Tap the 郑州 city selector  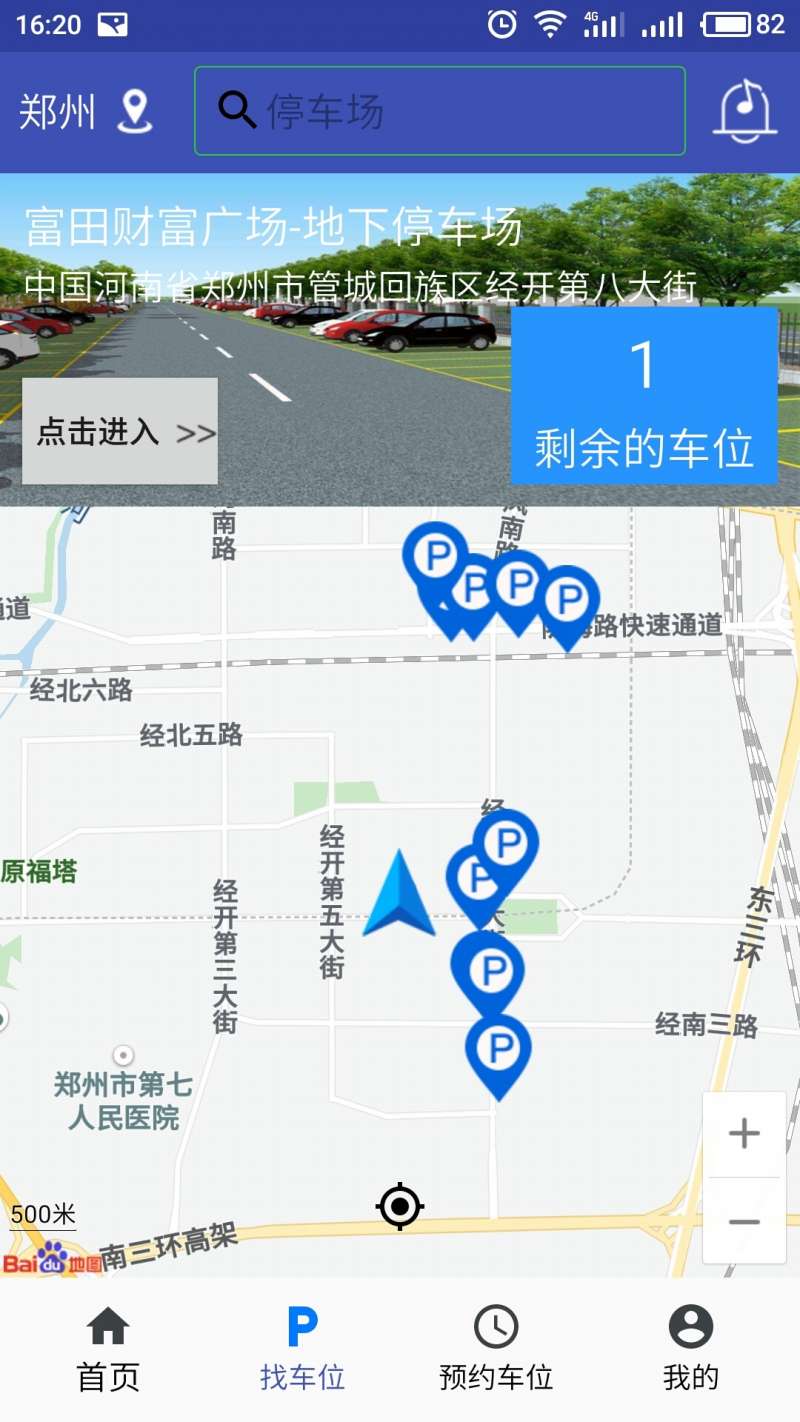85,112
